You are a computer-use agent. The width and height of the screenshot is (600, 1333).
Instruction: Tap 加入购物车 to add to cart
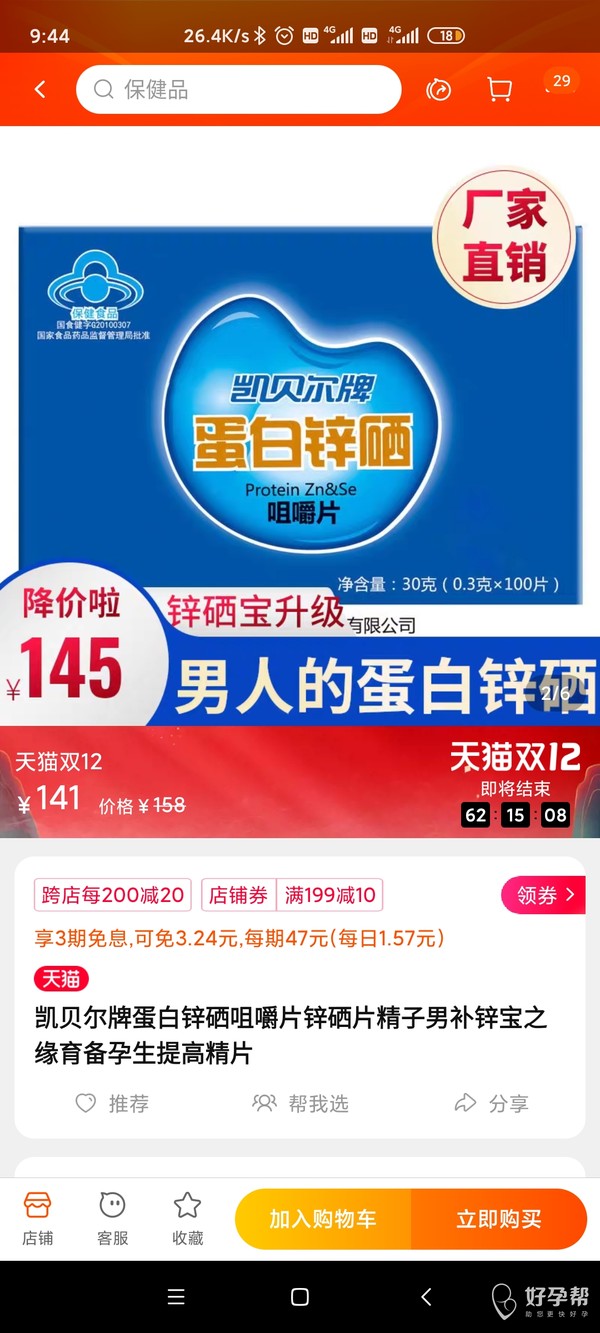[323, 1219]
